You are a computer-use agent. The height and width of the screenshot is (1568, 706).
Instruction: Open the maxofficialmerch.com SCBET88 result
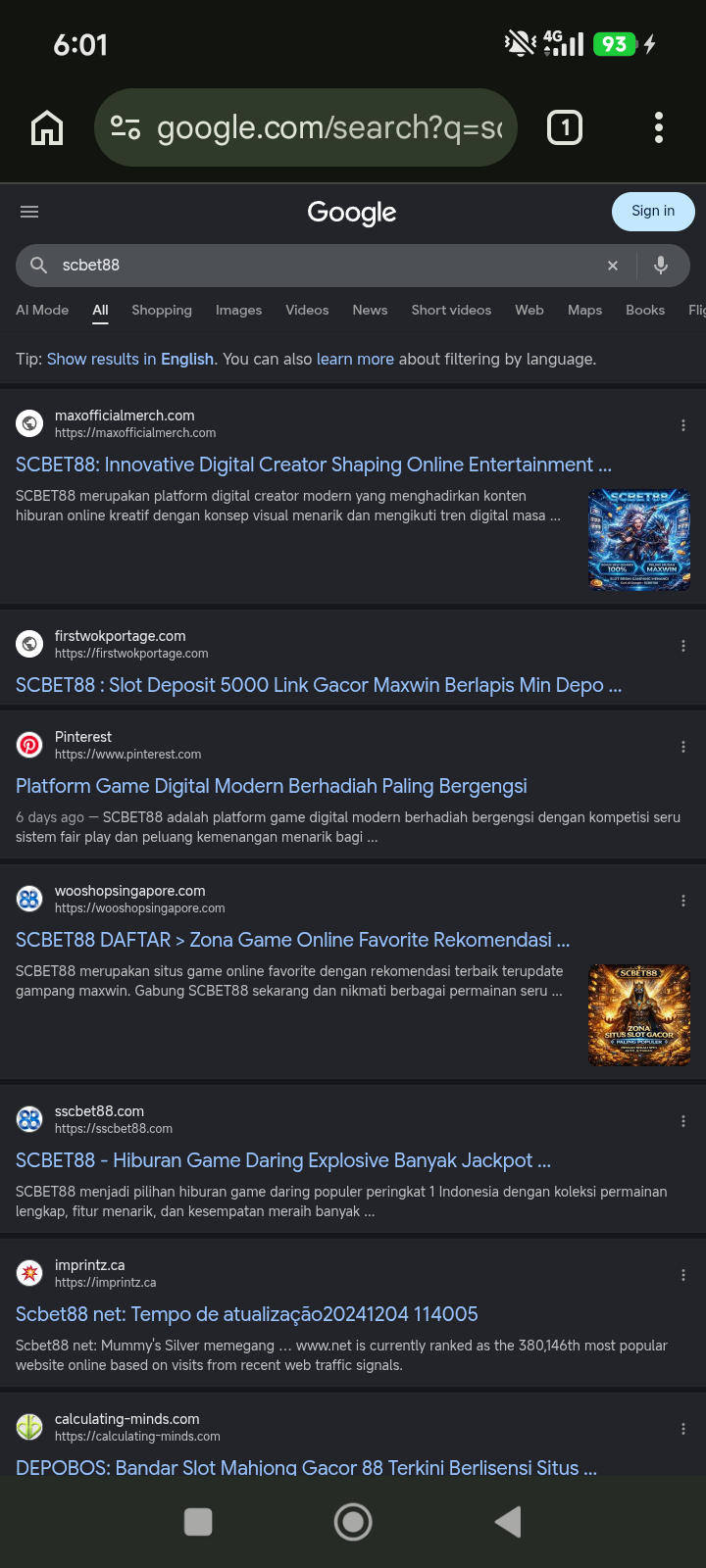coord(314,465)
